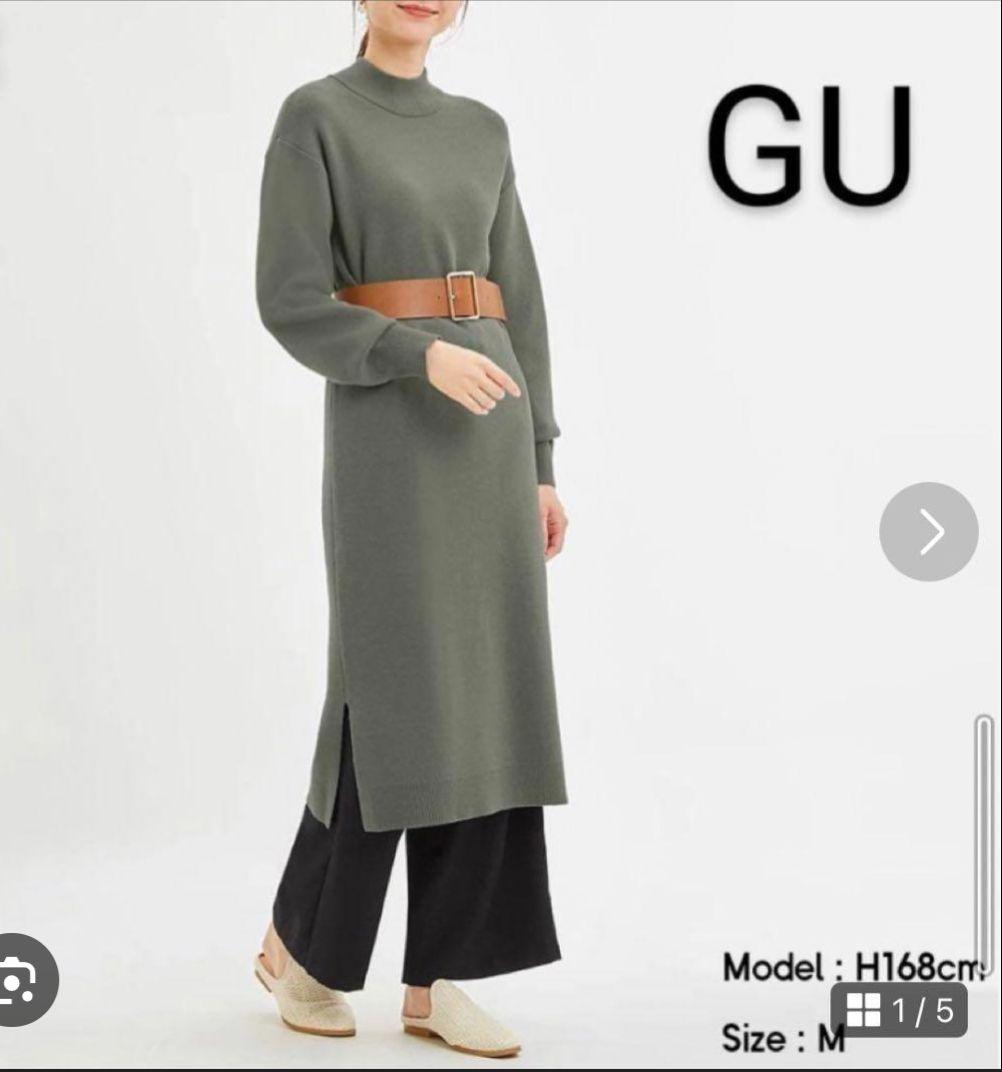Open the 1 / 5 image gallery grid
1002x1072 pixels.
point(899,1010)
